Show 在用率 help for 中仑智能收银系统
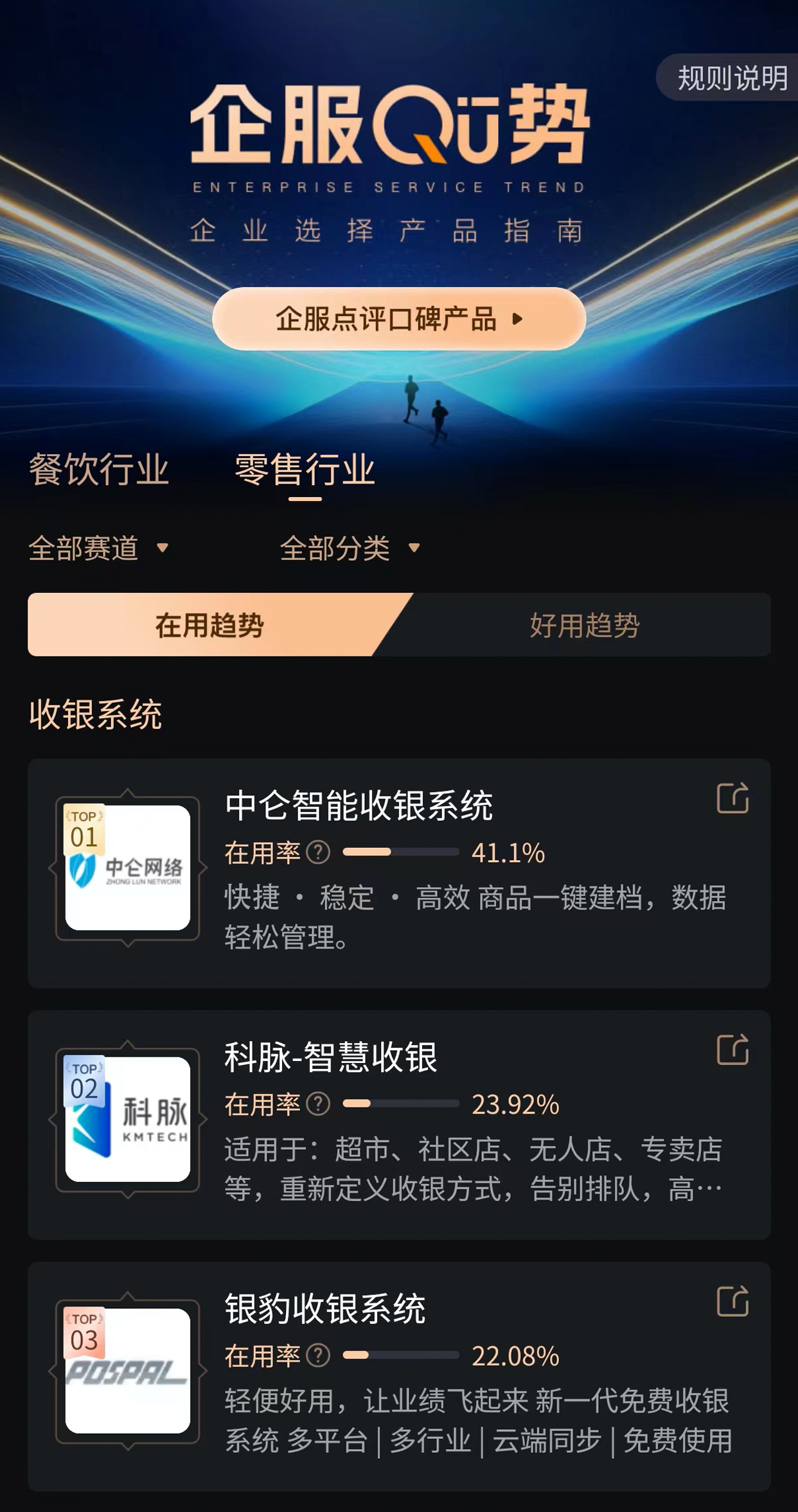 coord(318,853)
